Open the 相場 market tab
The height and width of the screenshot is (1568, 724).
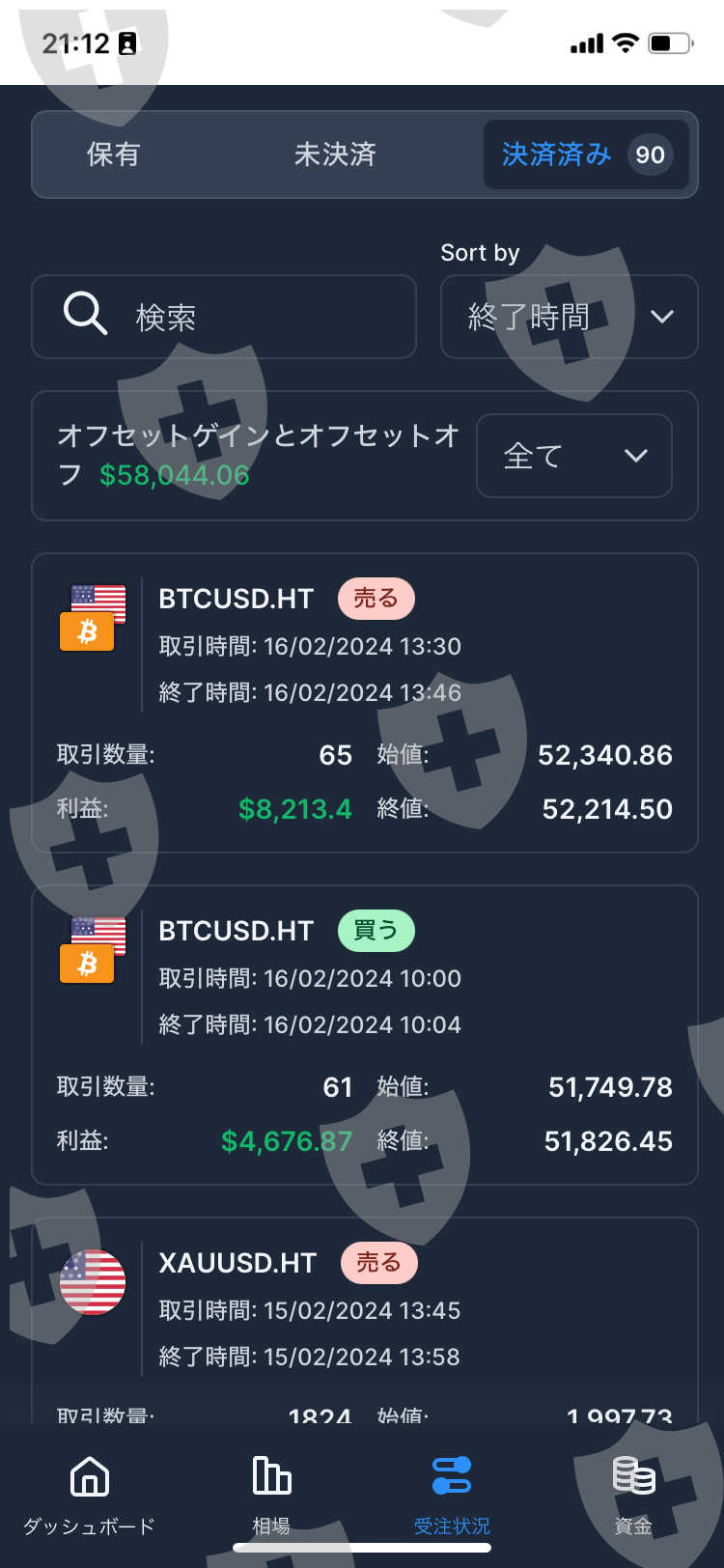click(x=271, y=1495)
